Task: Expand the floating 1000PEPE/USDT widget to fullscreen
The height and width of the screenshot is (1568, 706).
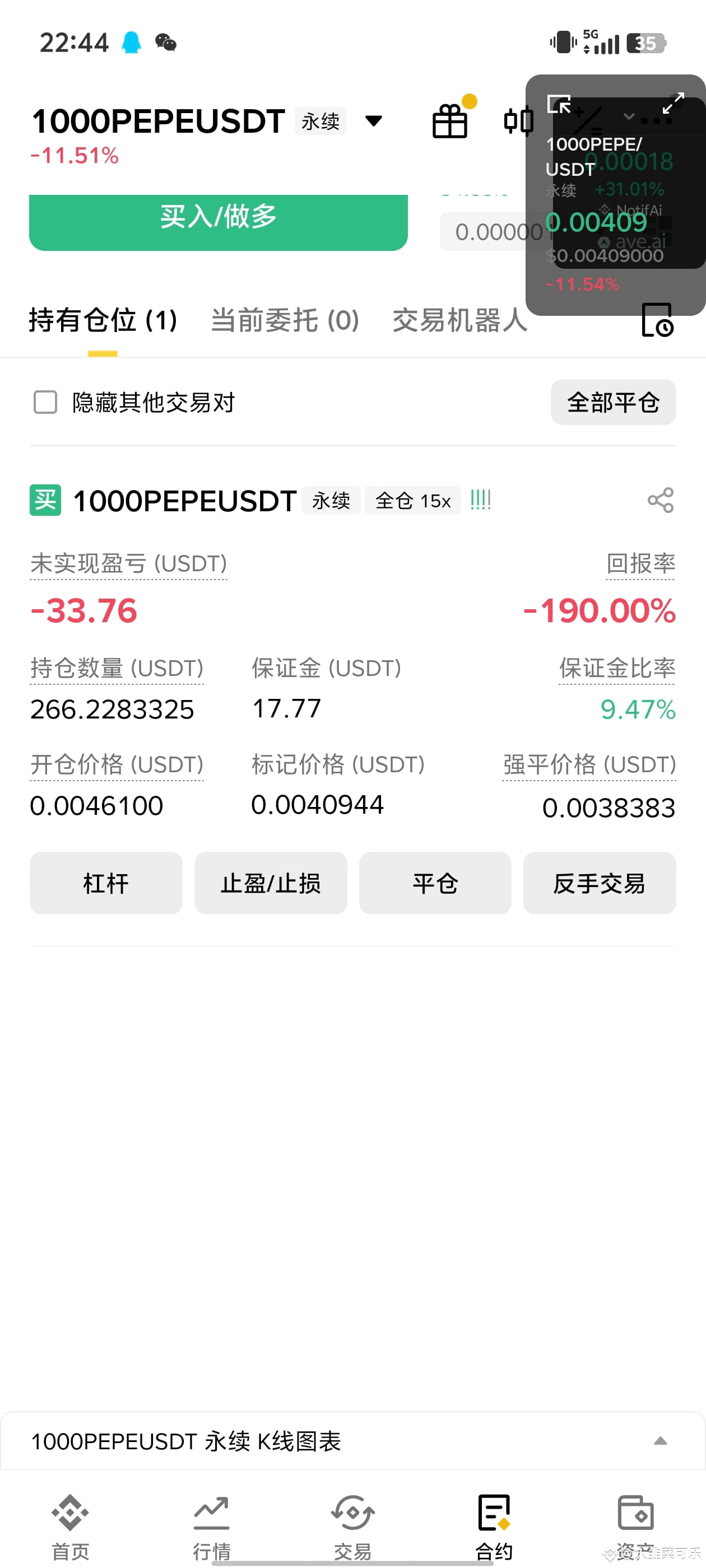Action: coord(673,103)
